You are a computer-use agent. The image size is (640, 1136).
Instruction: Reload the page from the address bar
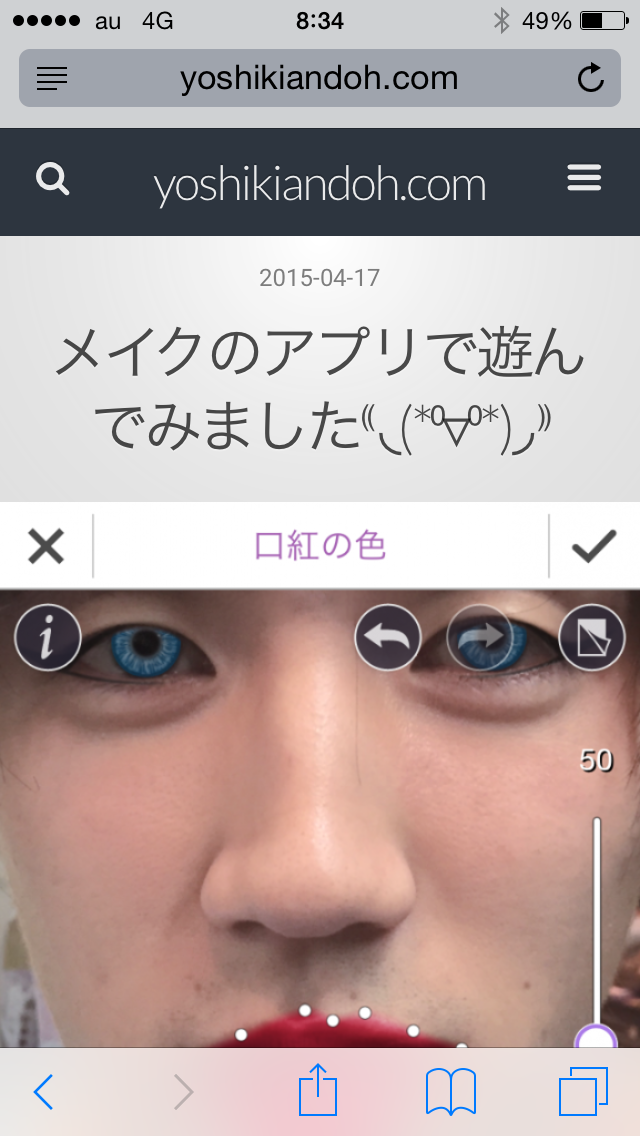coord(591,78)
